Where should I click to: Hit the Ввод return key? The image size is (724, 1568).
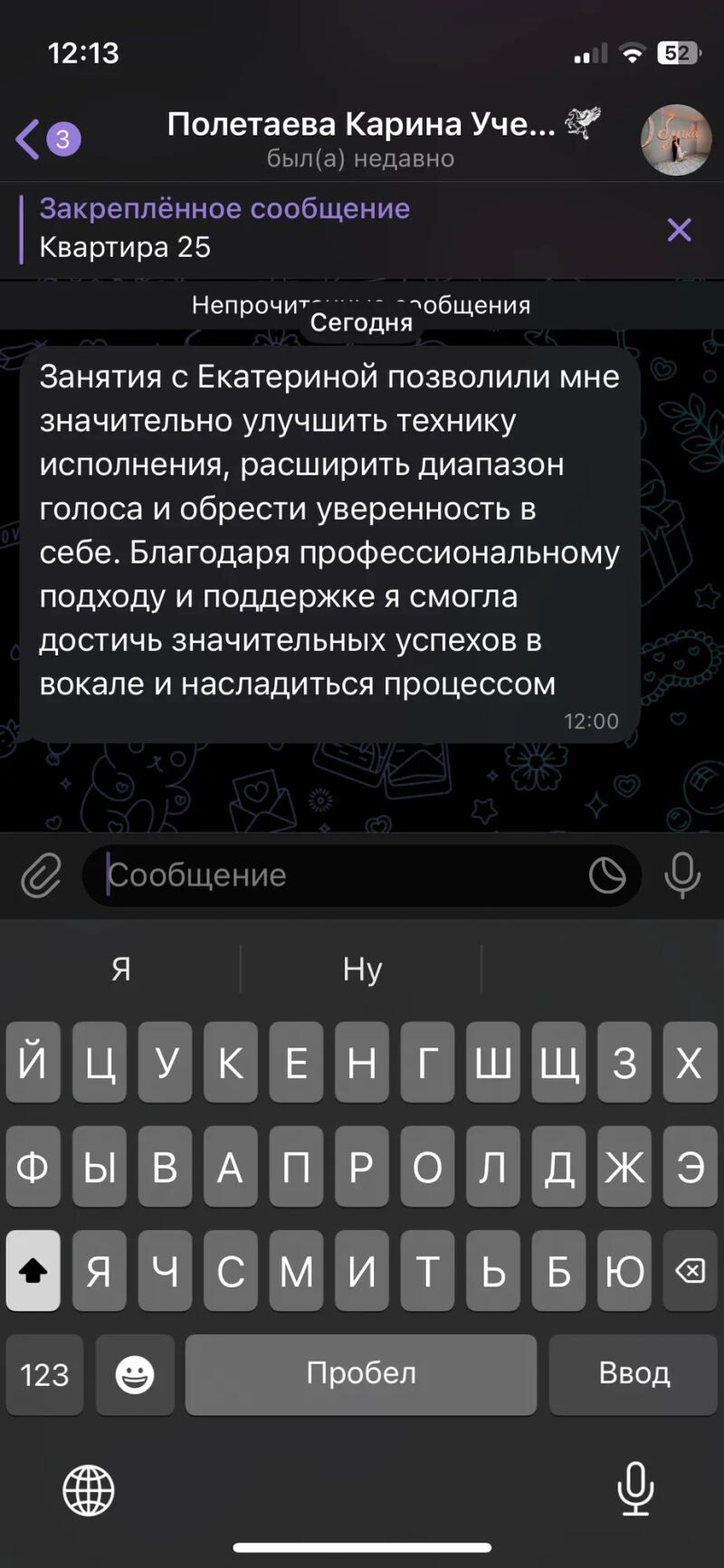tap(633, 1374)
